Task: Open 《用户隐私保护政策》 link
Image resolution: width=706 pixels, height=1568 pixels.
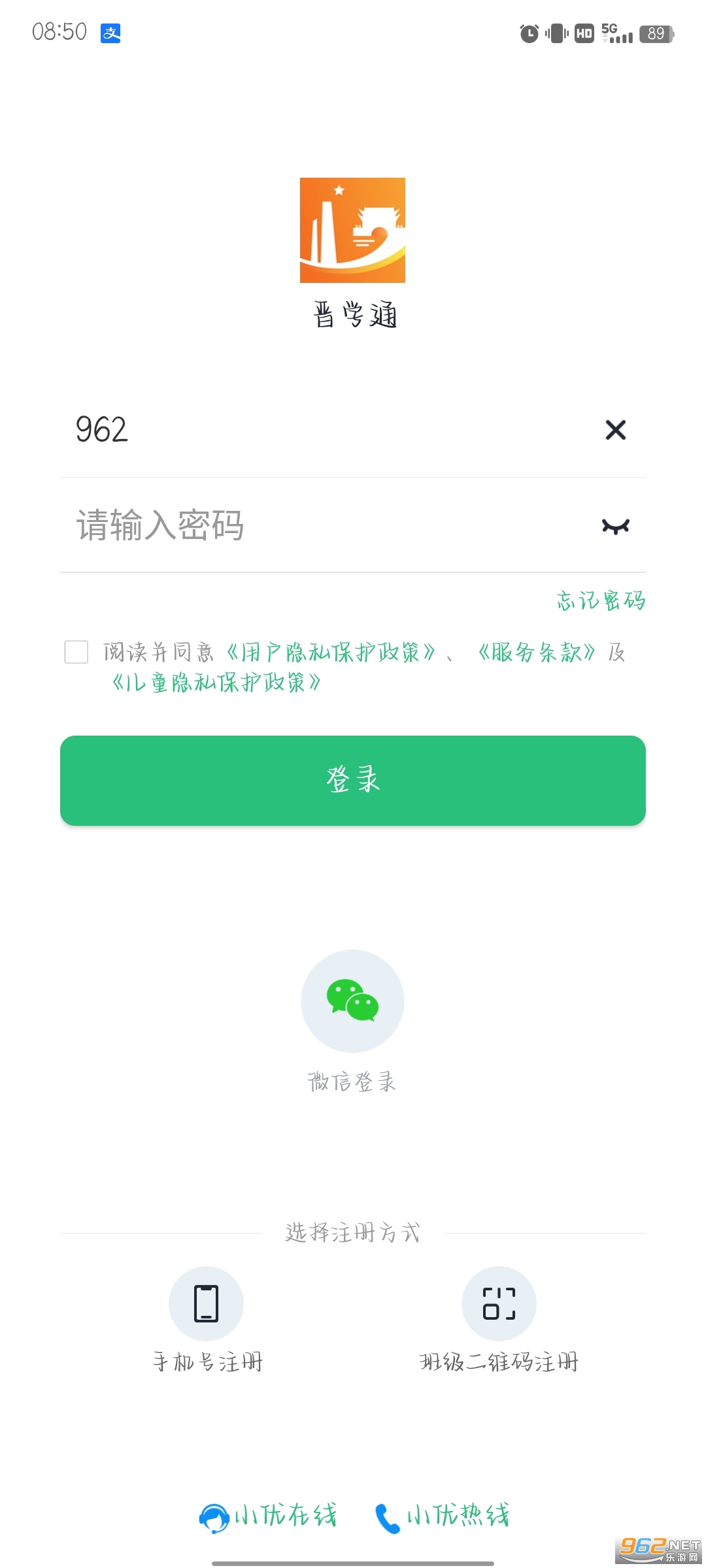Action: coord(331,652)
